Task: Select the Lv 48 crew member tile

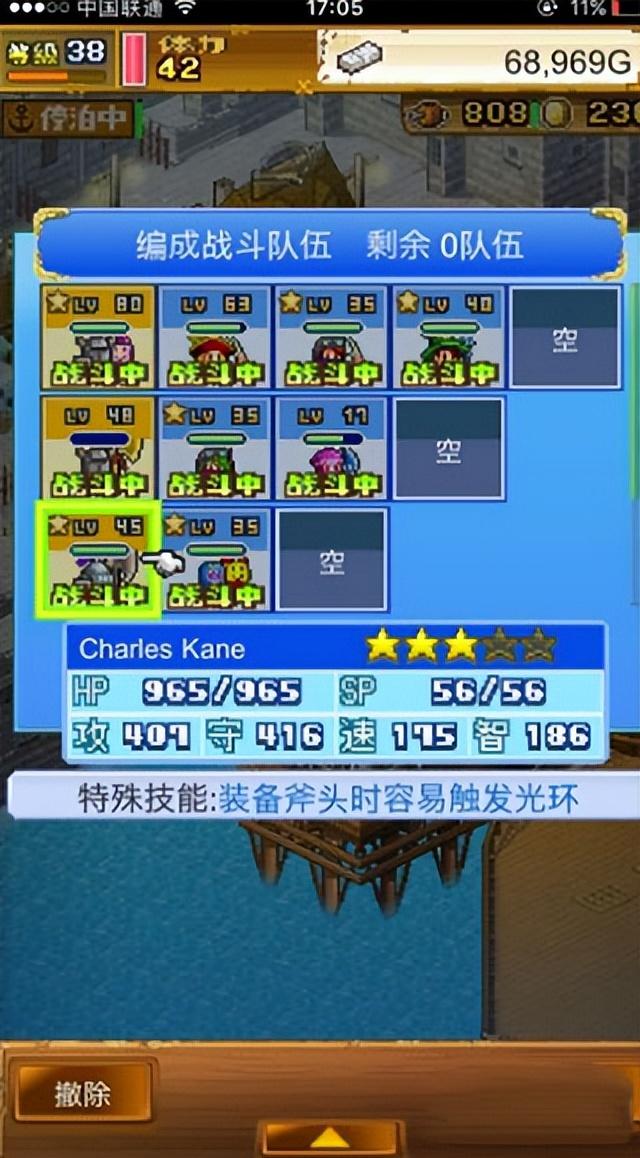Action: pos(98,449)
